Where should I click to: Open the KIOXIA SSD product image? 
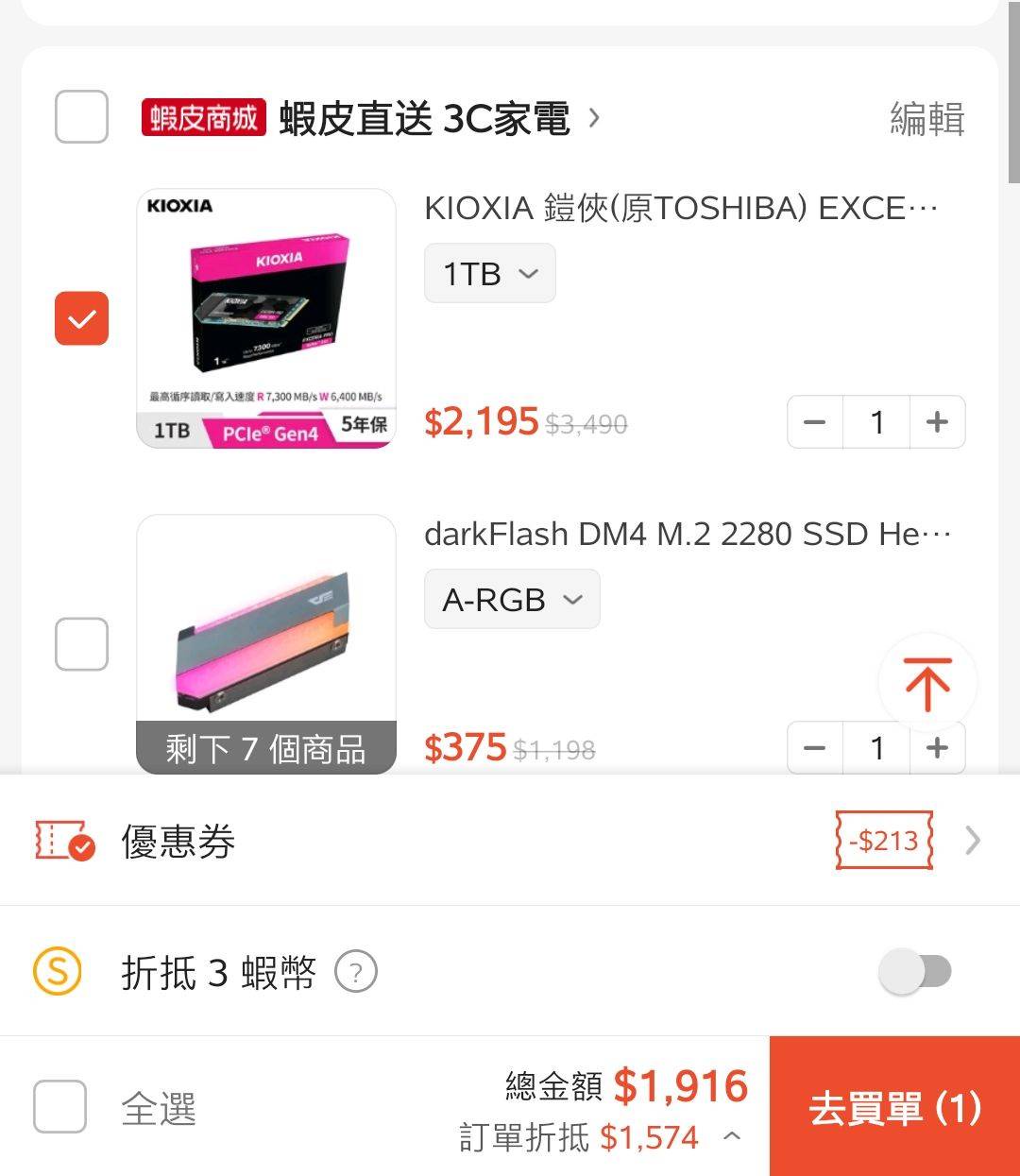click(x=266, y=318)
